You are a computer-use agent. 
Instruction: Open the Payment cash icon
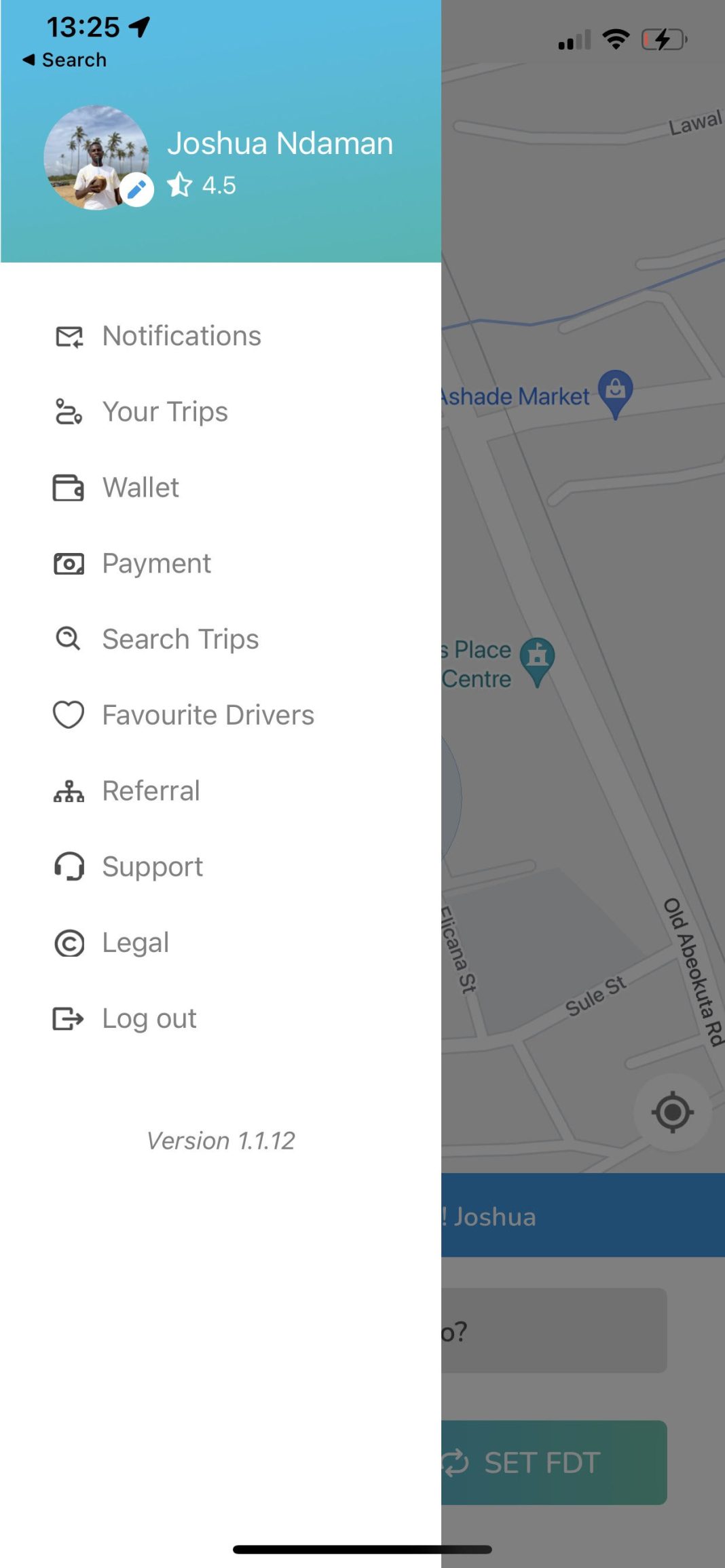click(68, 563)
